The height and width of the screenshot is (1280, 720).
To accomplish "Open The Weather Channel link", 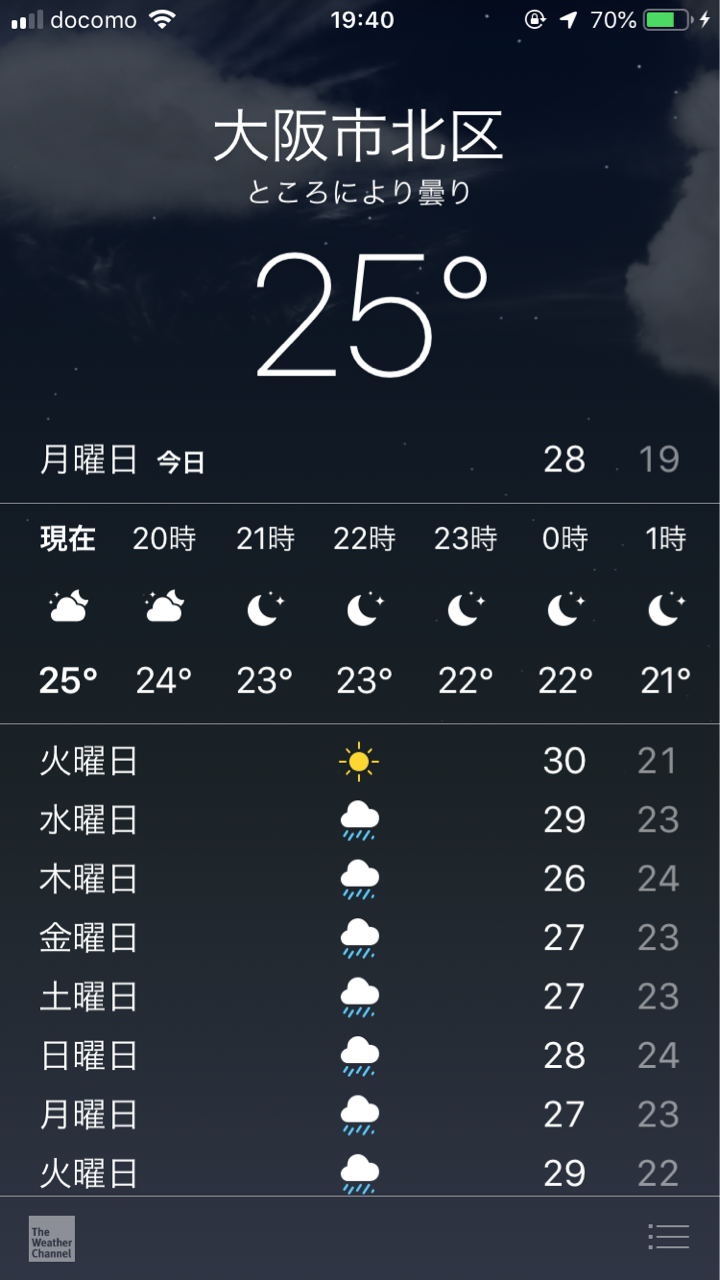I will 52,1238.
